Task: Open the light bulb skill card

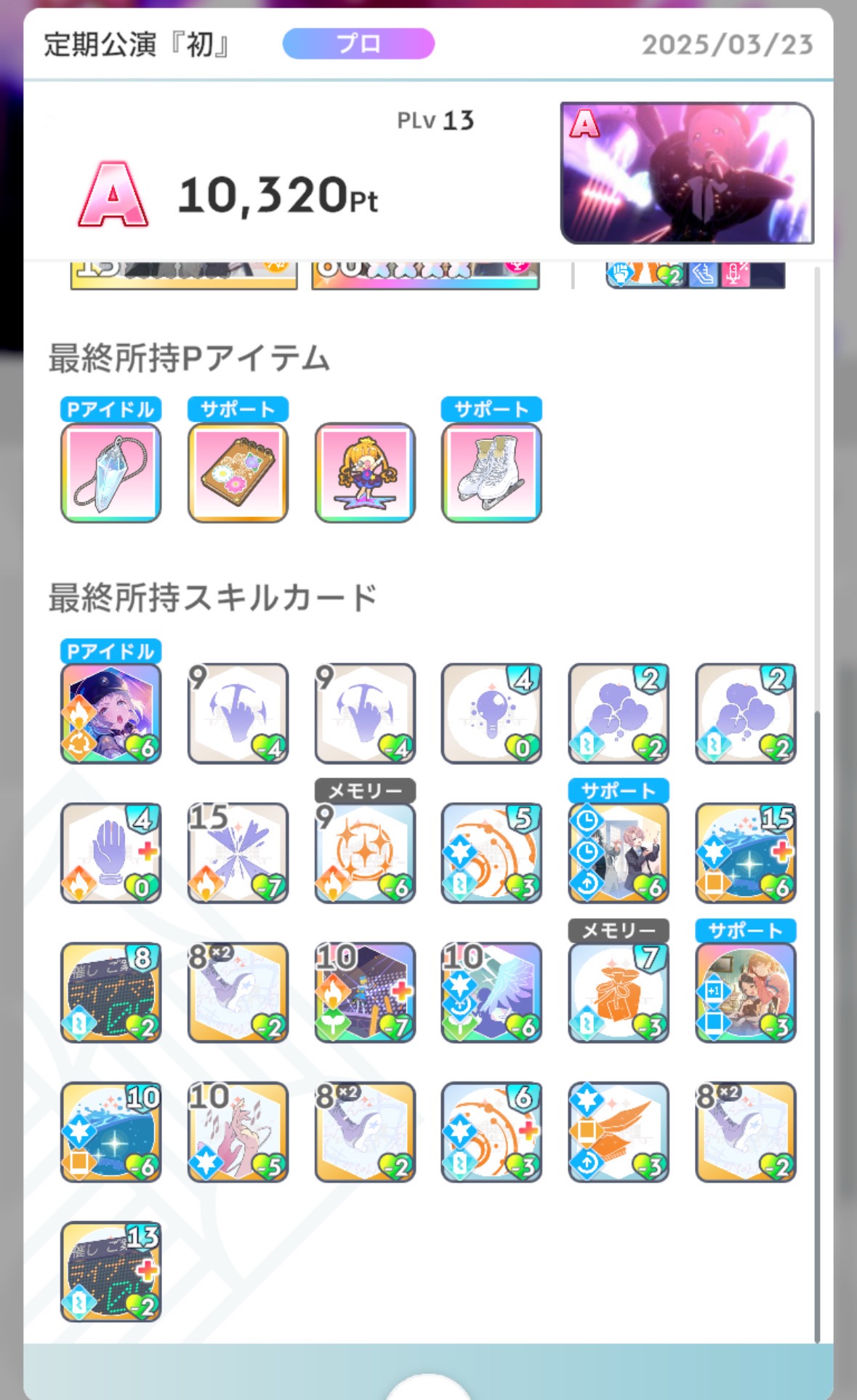Action: (491, 713)
